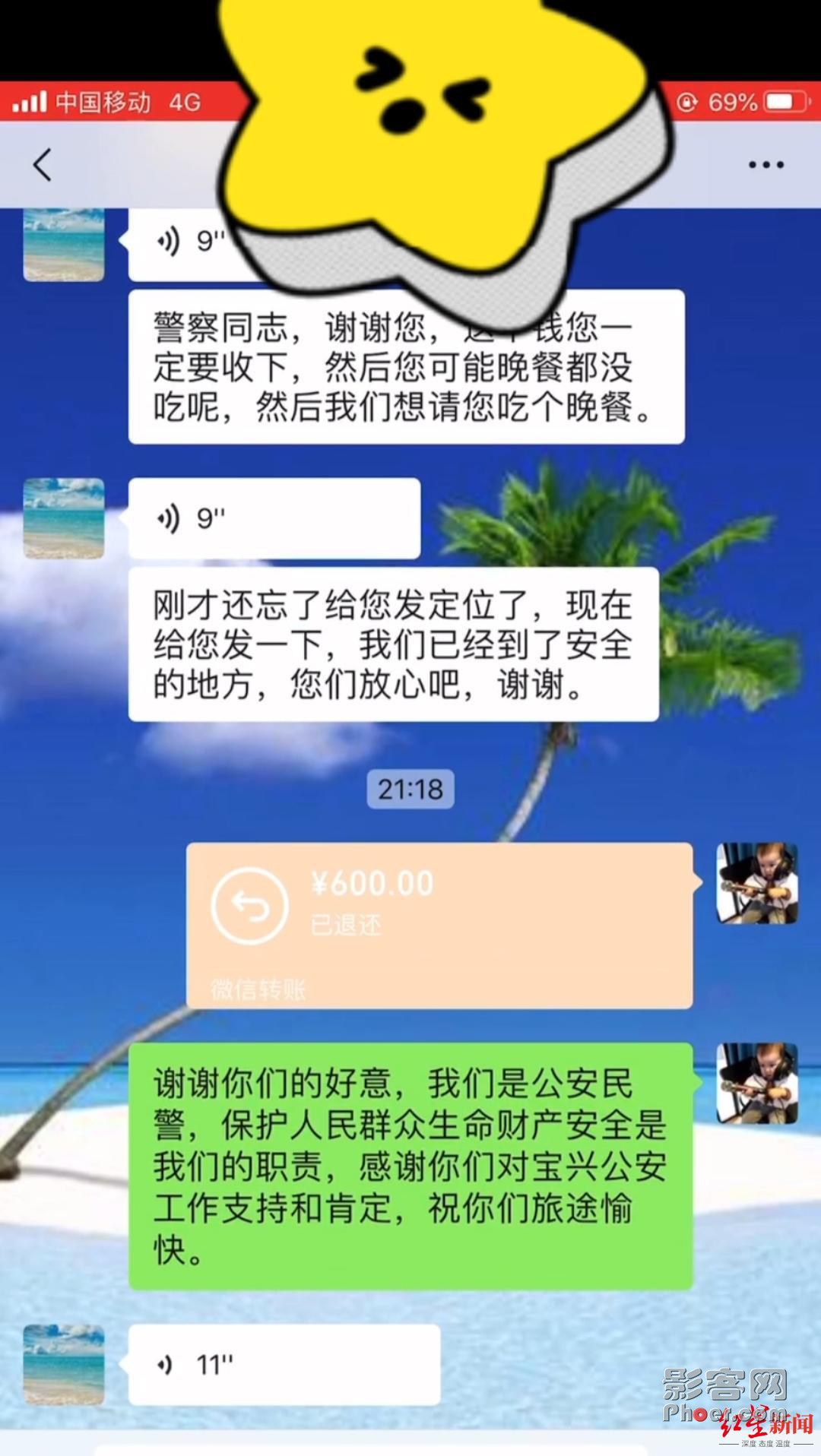
Task: Tap the avatar beside the green police reply
Action: coord(756,1083)
